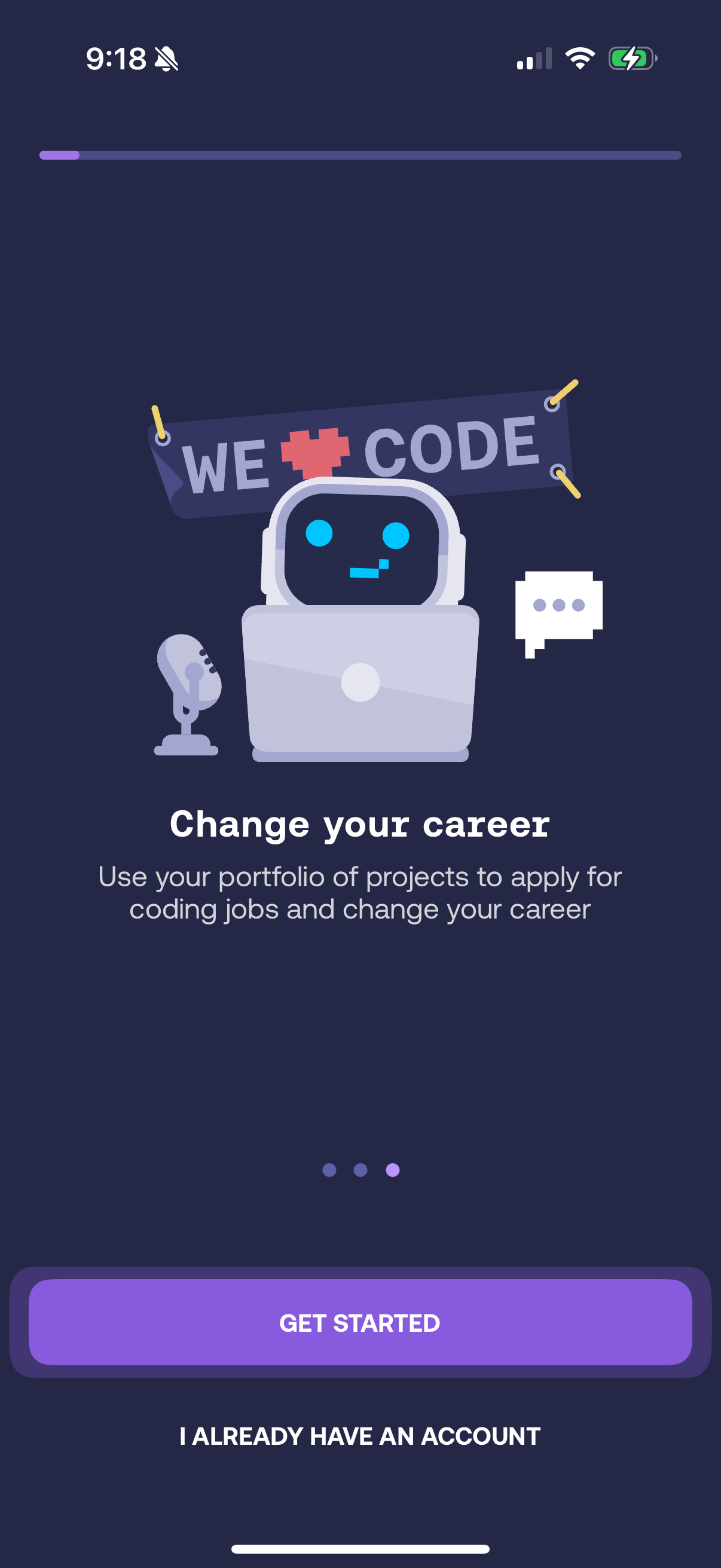The width and height of the screenshot is (721, 1568).
Task: Select the first onboarding page dot
Action: tap(330, 1170)
